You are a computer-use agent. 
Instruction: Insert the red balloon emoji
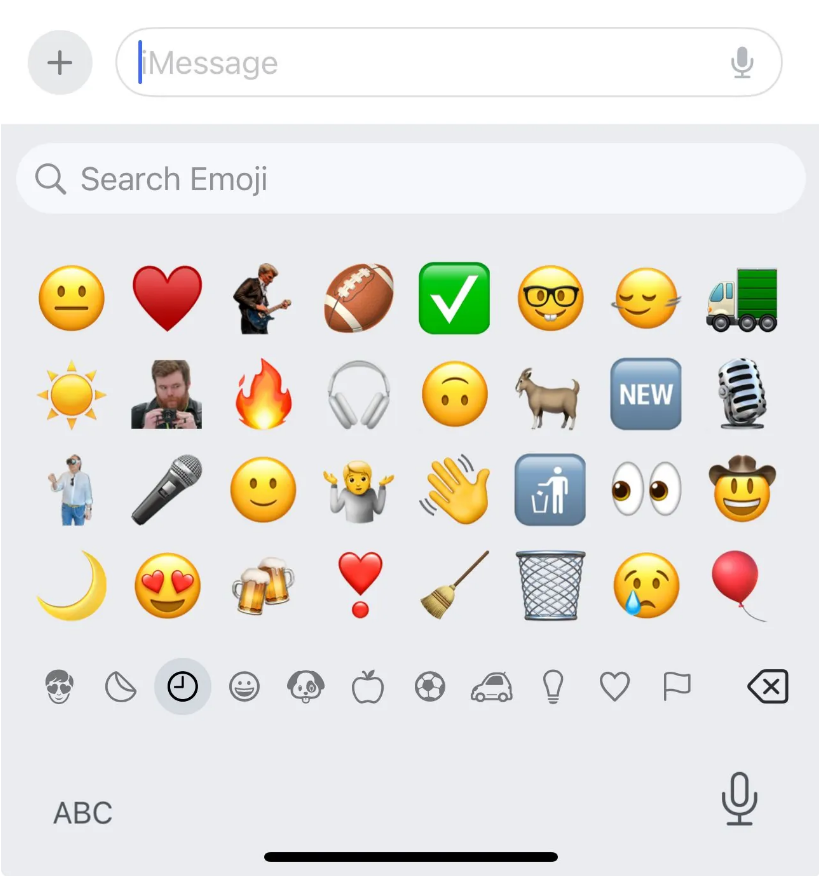(738, 584)
